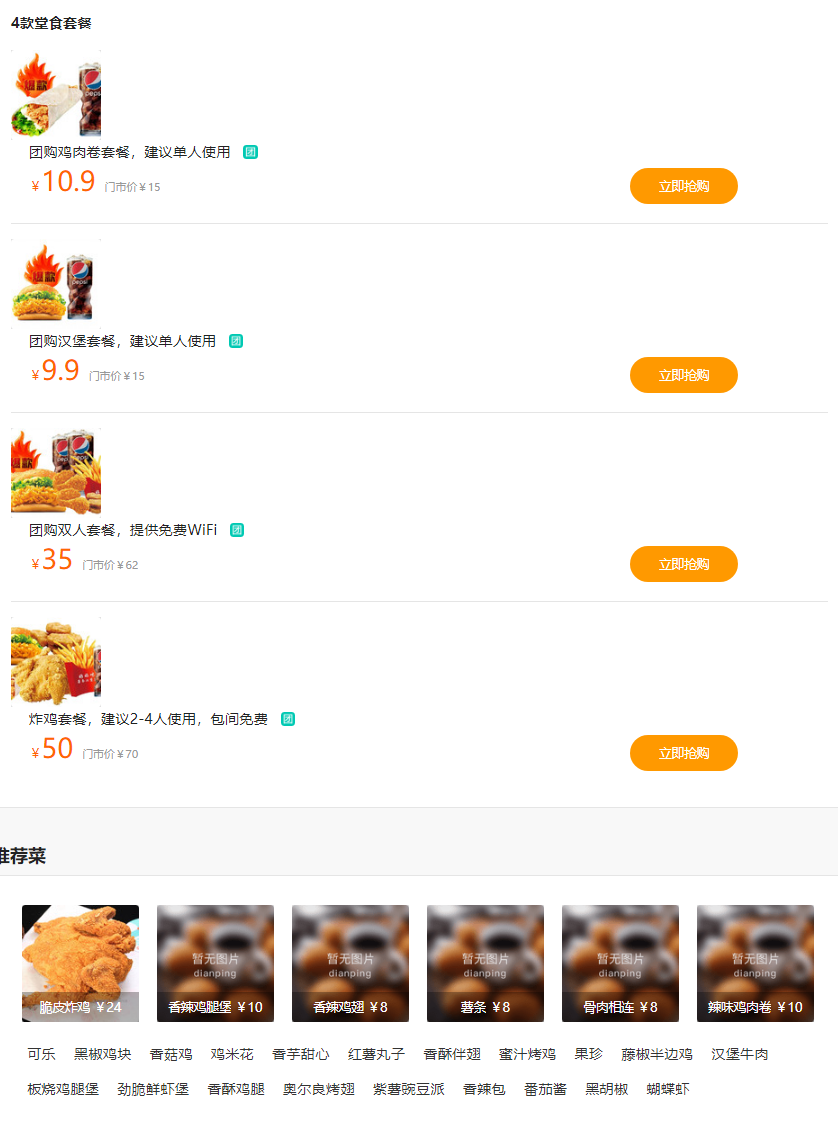Screen dimensions: 838x1128
Task: Tap 立即抢购 for the 团购鸡肉卷套餐
Action: (683, 186)
